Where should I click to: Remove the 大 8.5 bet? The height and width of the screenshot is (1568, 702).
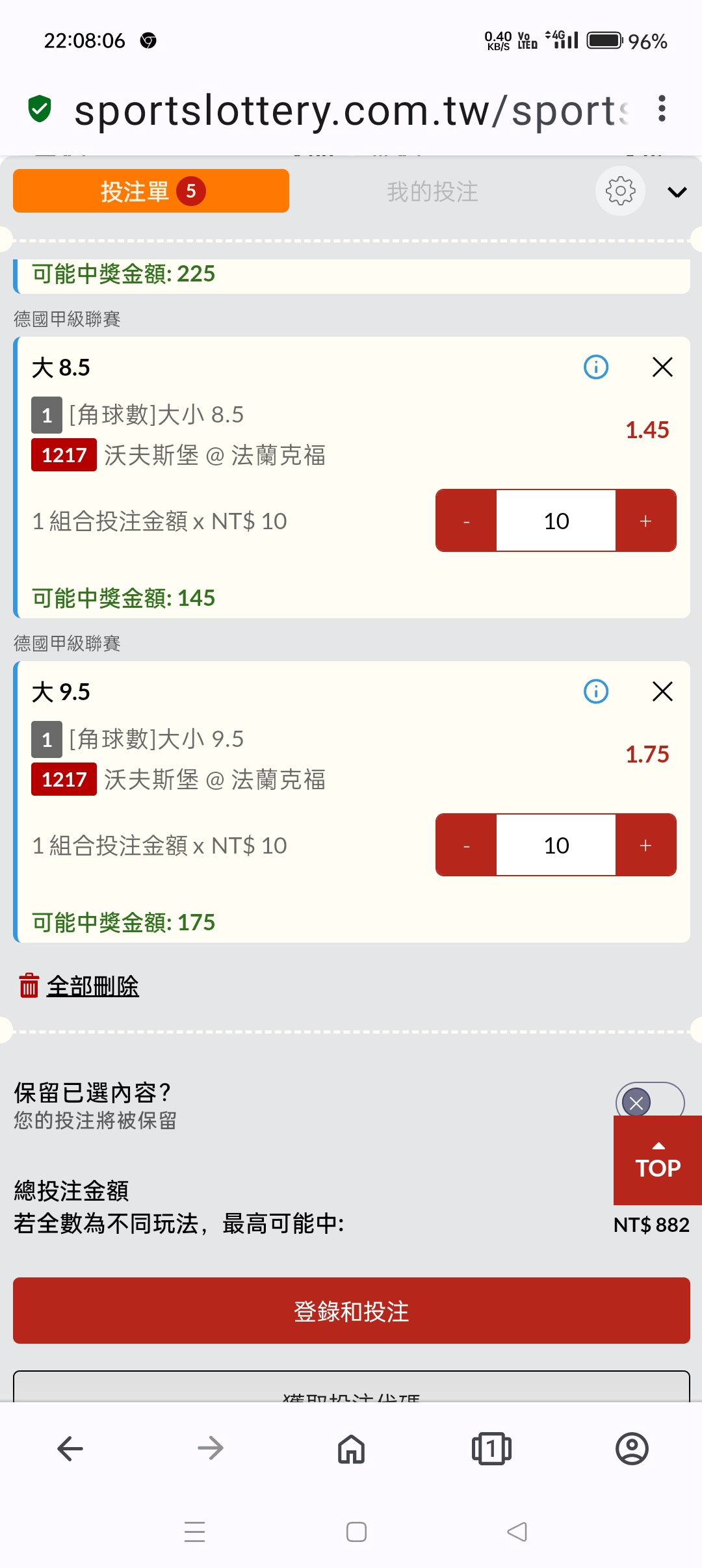click(x=662, y=367)
